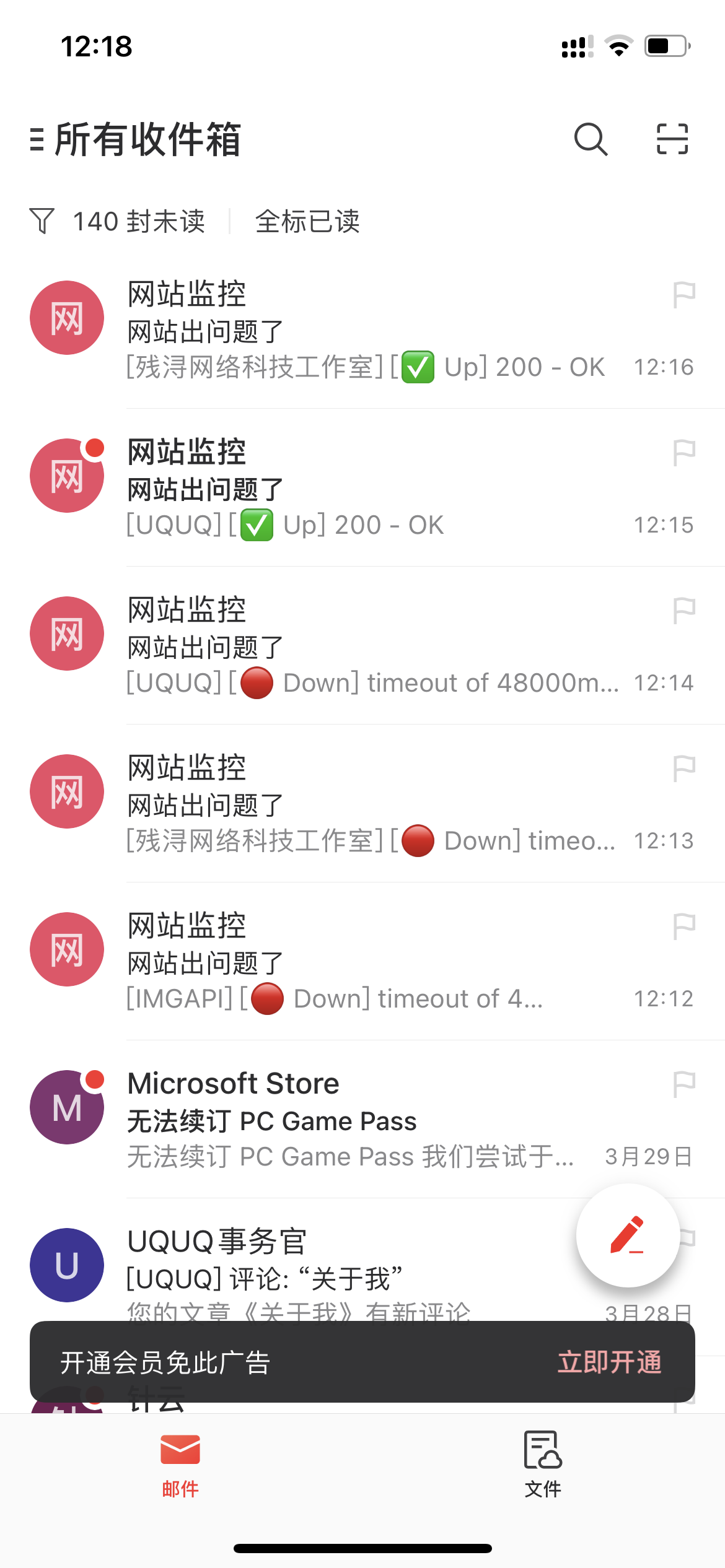
Task: Compose a new email
Action: (628, 1235)
